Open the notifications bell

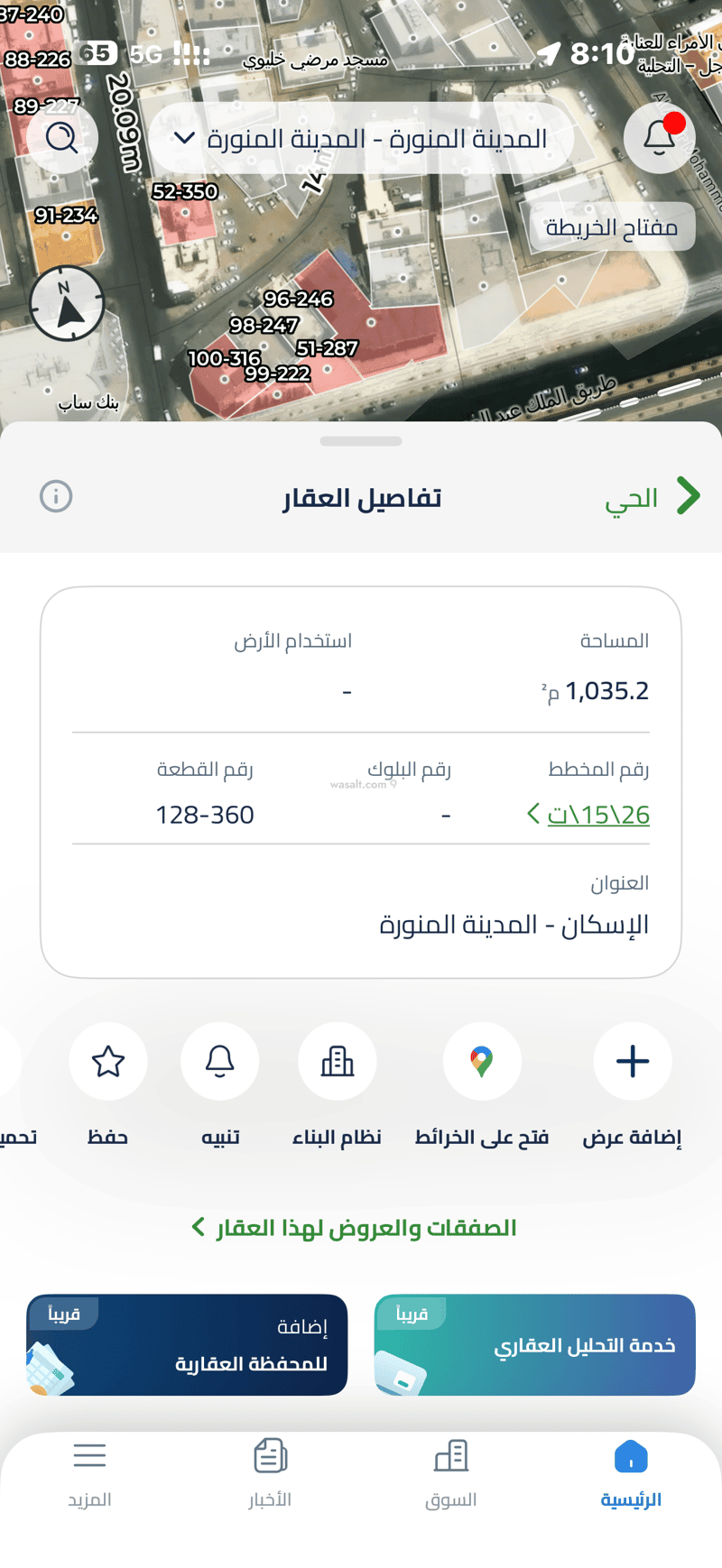click(x=660, y=138)
